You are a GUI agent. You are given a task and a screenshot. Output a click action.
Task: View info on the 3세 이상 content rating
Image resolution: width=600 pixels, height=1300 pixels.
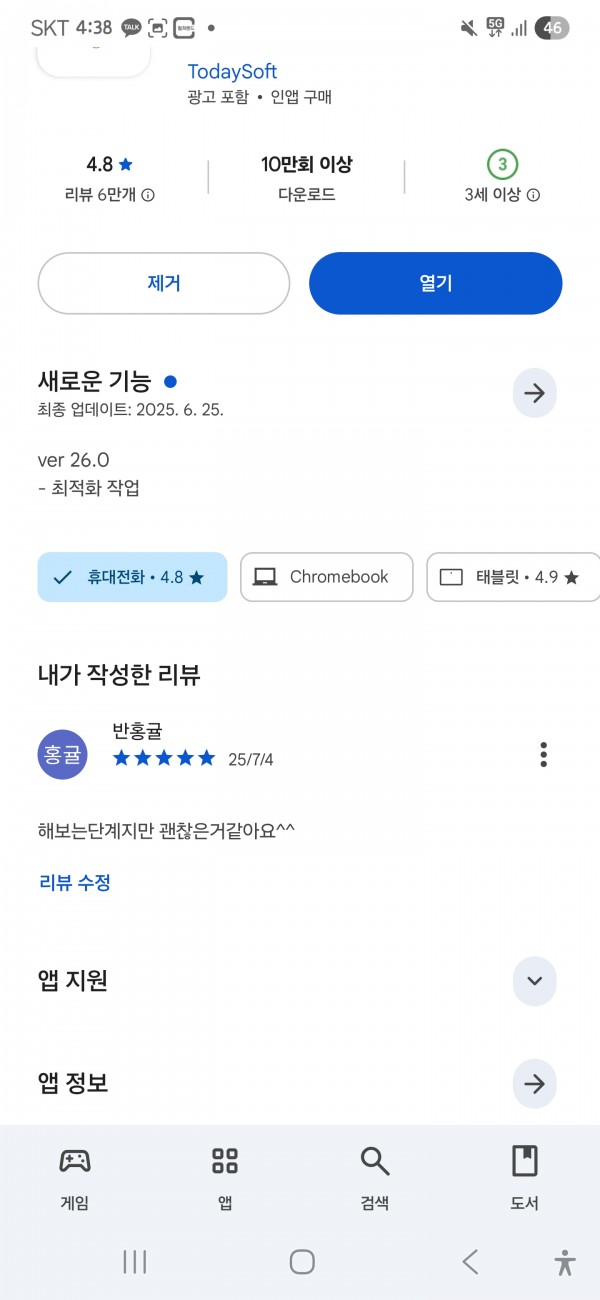pyautogui.click(x=502, y=195)
